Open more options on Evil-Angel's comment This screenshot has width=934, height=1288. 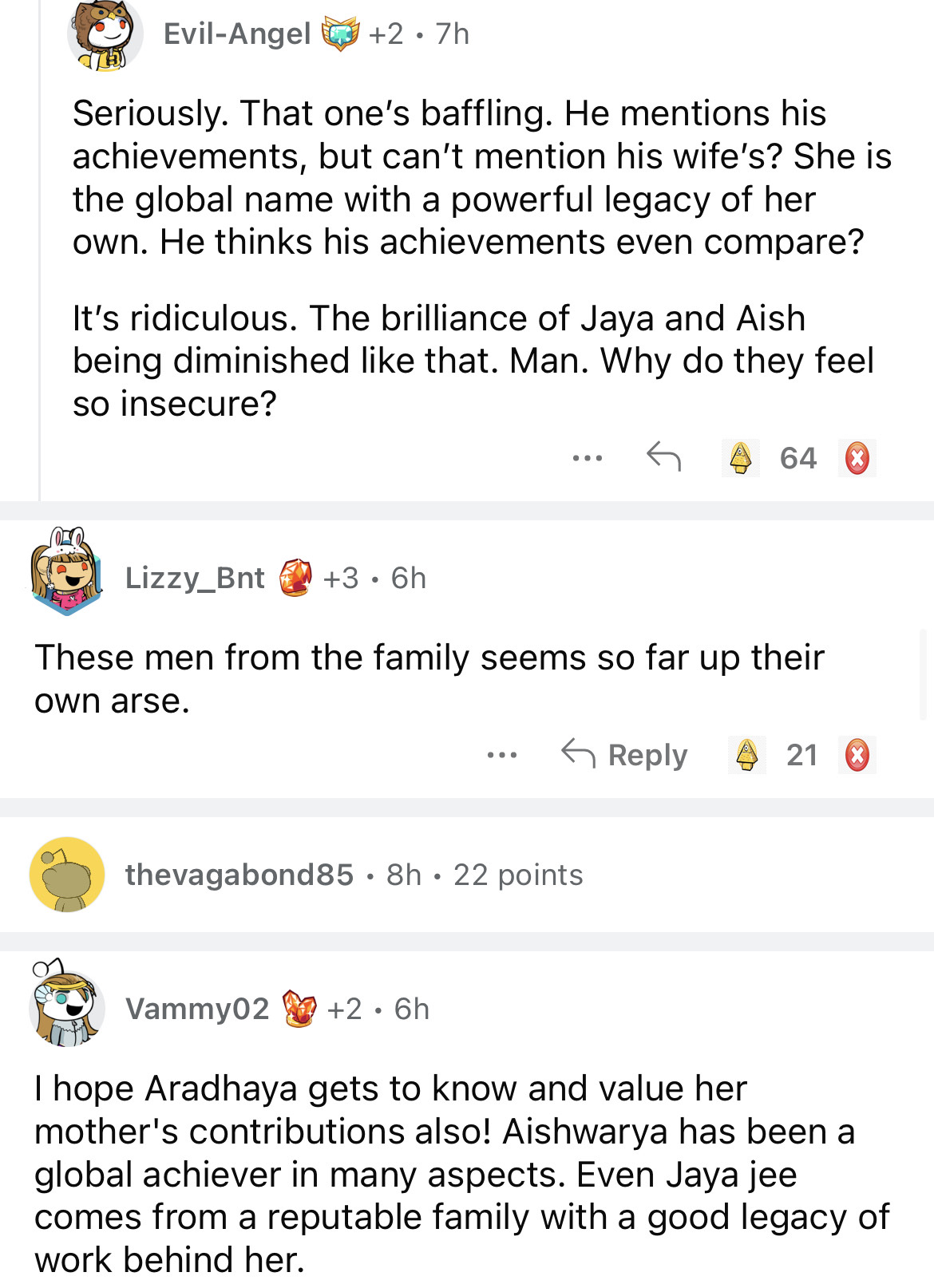click(x=588, y=458)
